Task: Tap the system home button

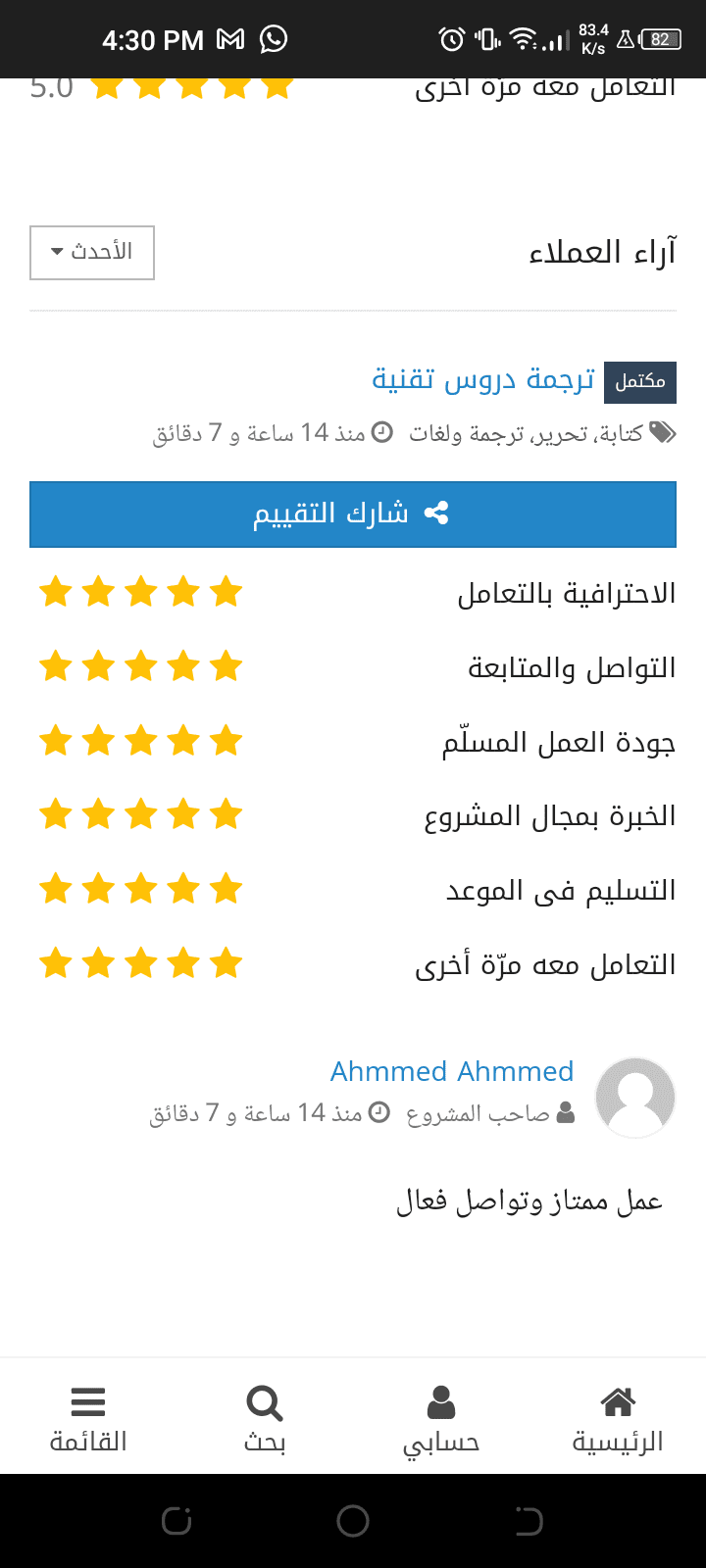Action: click(353, 1521)
